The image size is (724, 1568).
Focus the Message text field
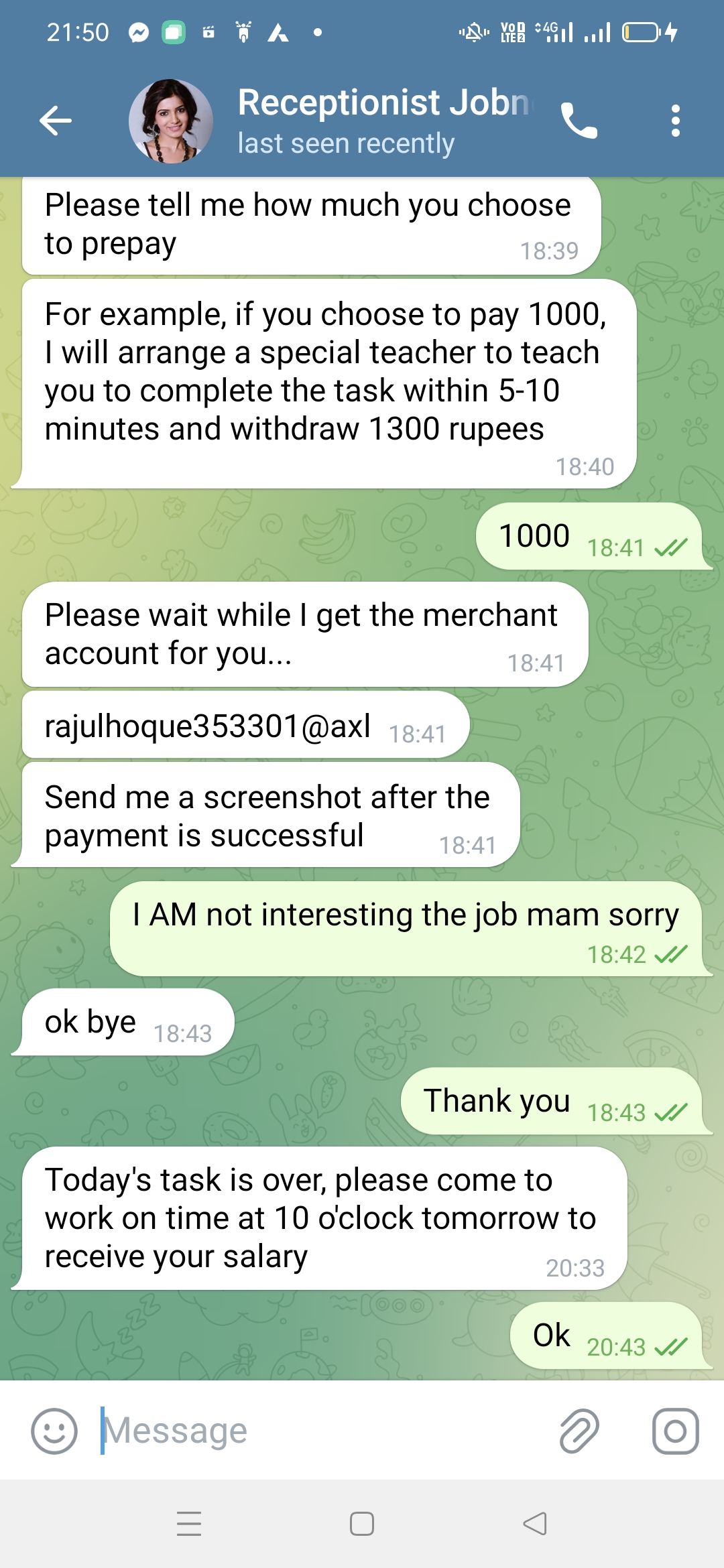click(x=322, y=1431)
